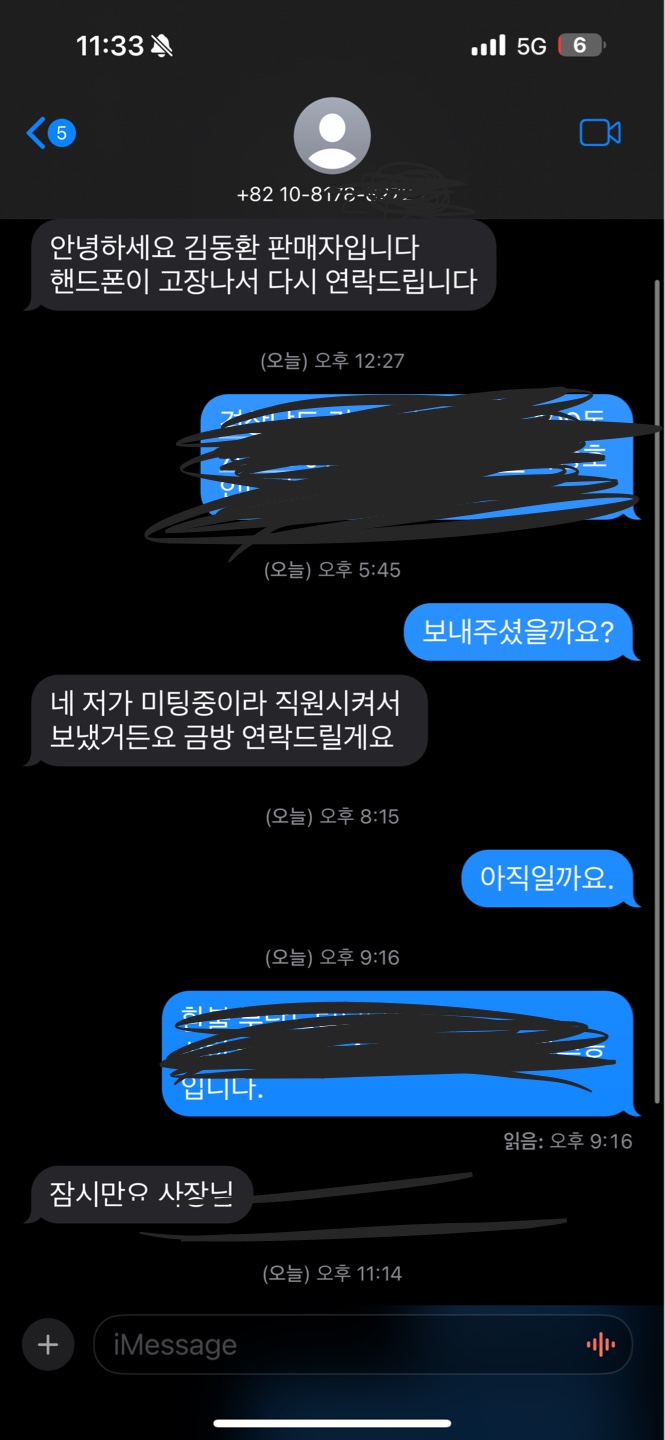Open the contact details from the avatar
The image size is (665, 1440).
click(332, 136)
